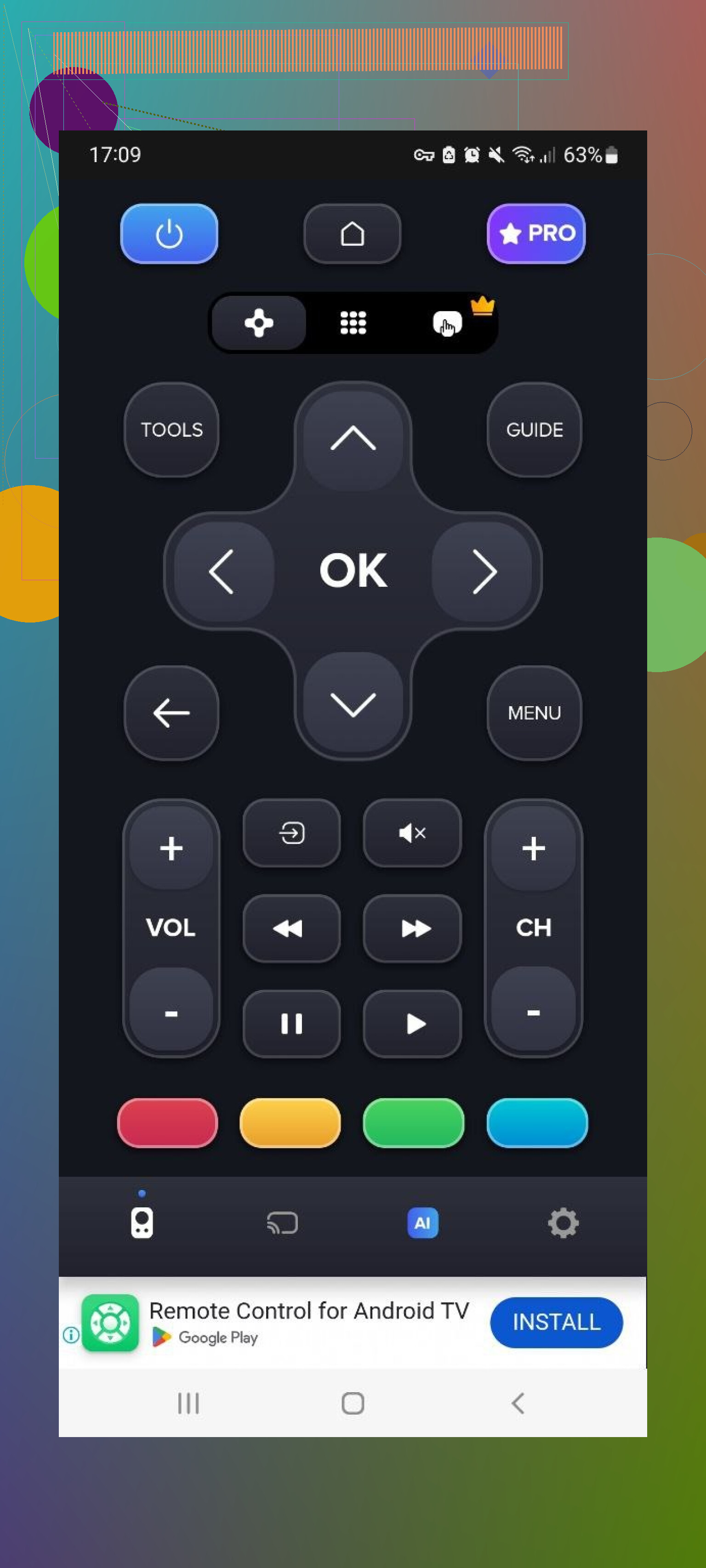The width and height of the screenshot is (706, 1568).
Task: Open the MENU button
Action: coord(534,713)
